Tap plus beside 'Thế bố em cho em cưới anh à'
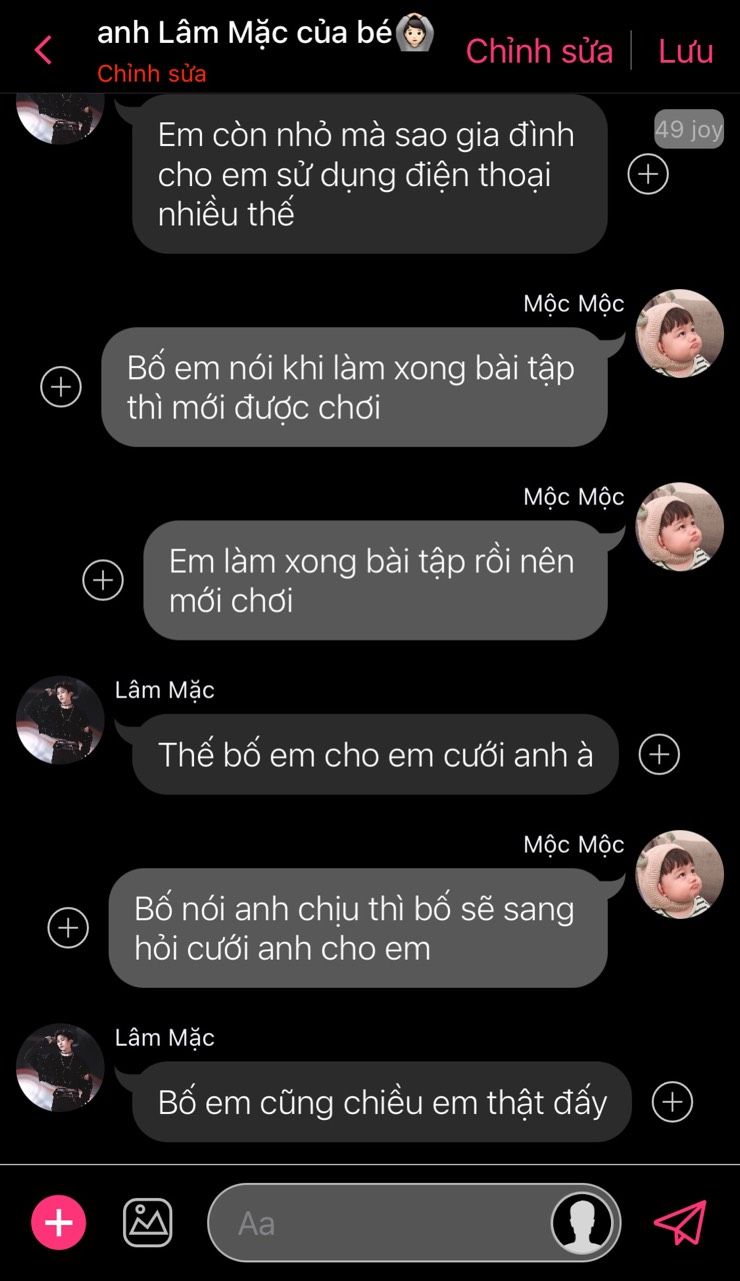Viewport: 740px width, 1281px height. pos(659,754)
